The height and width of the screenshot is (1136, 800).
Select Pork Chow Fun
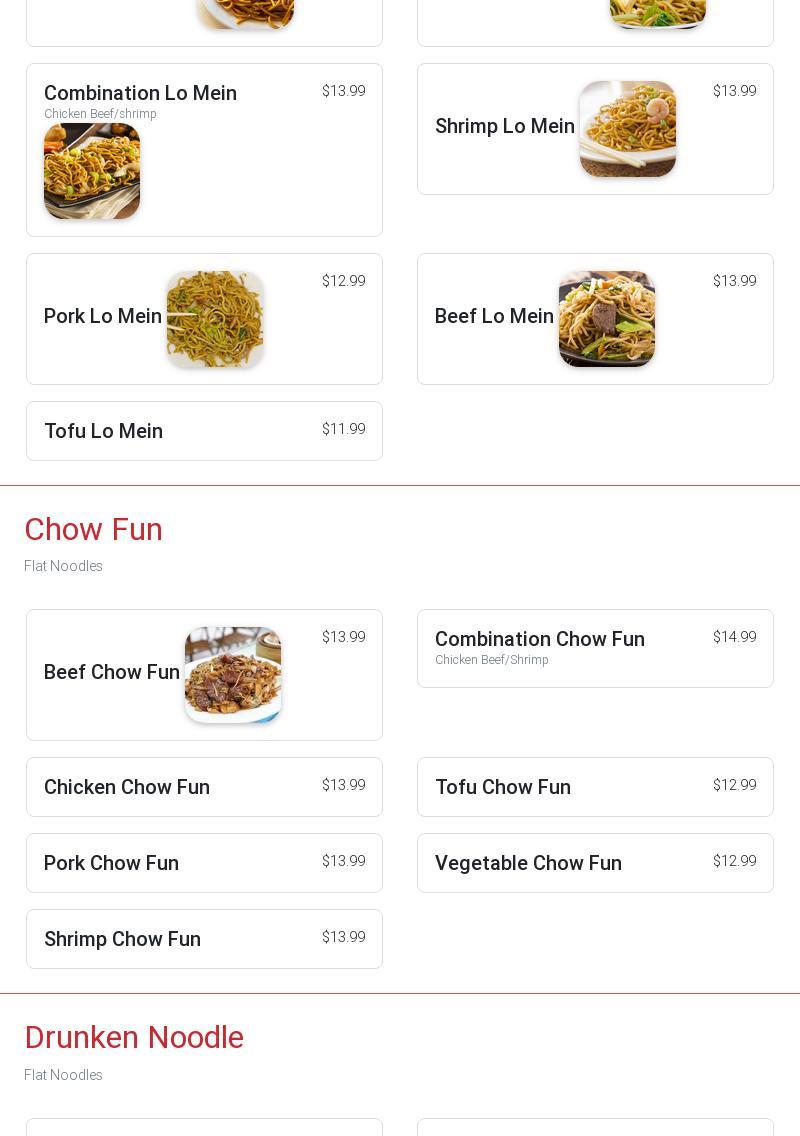tap(204, 863)
